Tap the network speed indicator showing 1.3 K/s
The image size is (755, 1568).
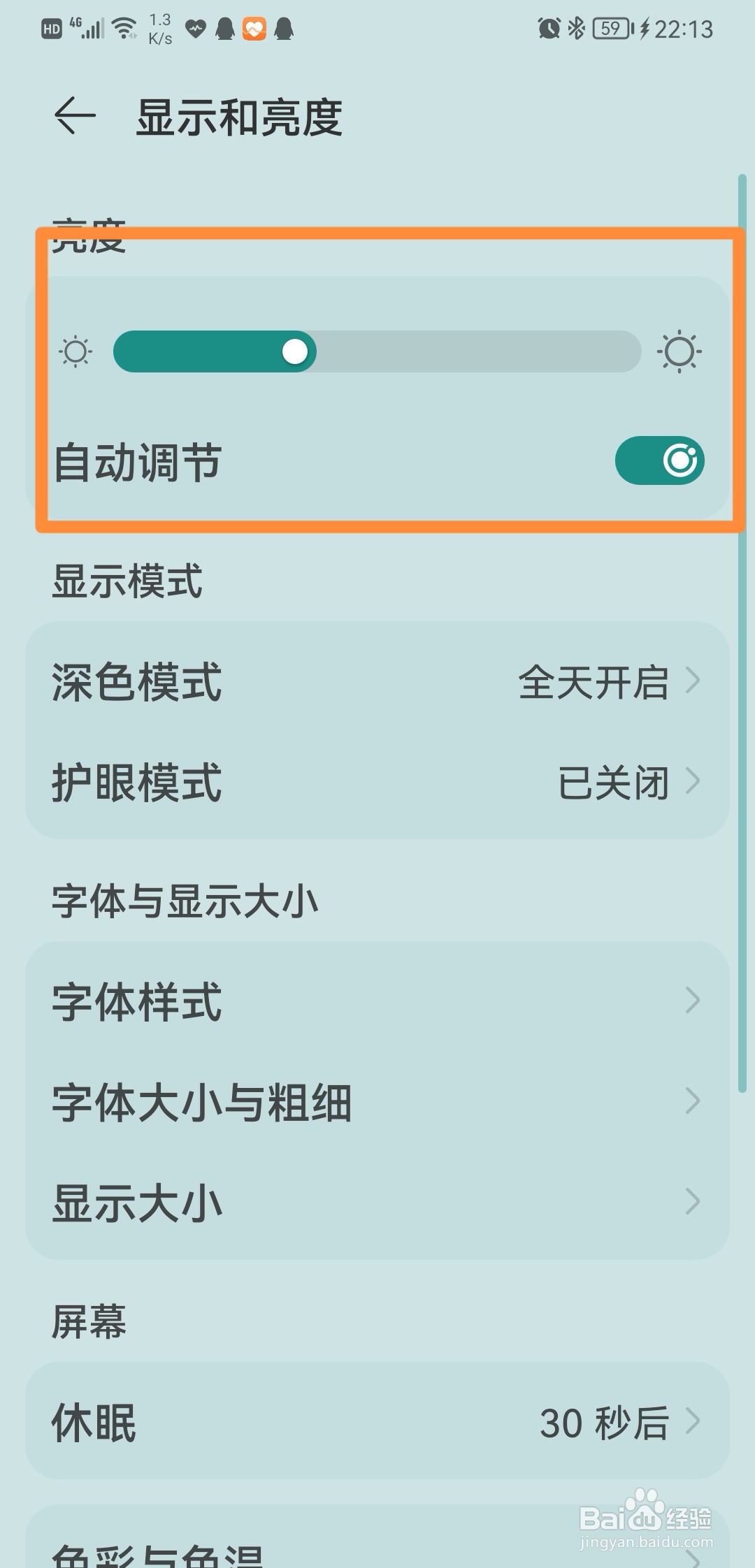[x=159, y=28]
